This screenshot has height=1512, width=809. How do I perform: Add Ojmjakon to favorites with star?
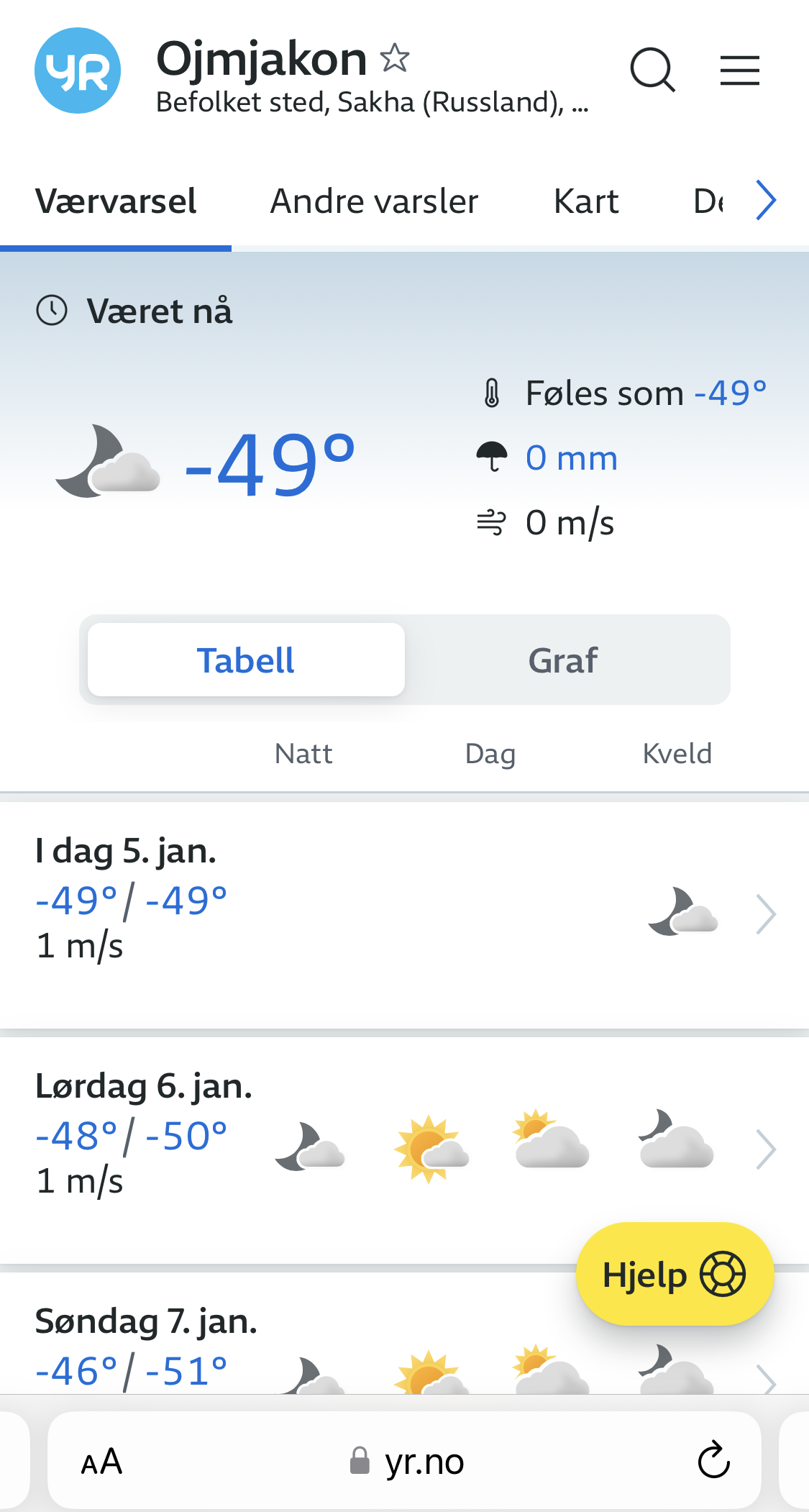pyautogui.click(x=395, y=58)
